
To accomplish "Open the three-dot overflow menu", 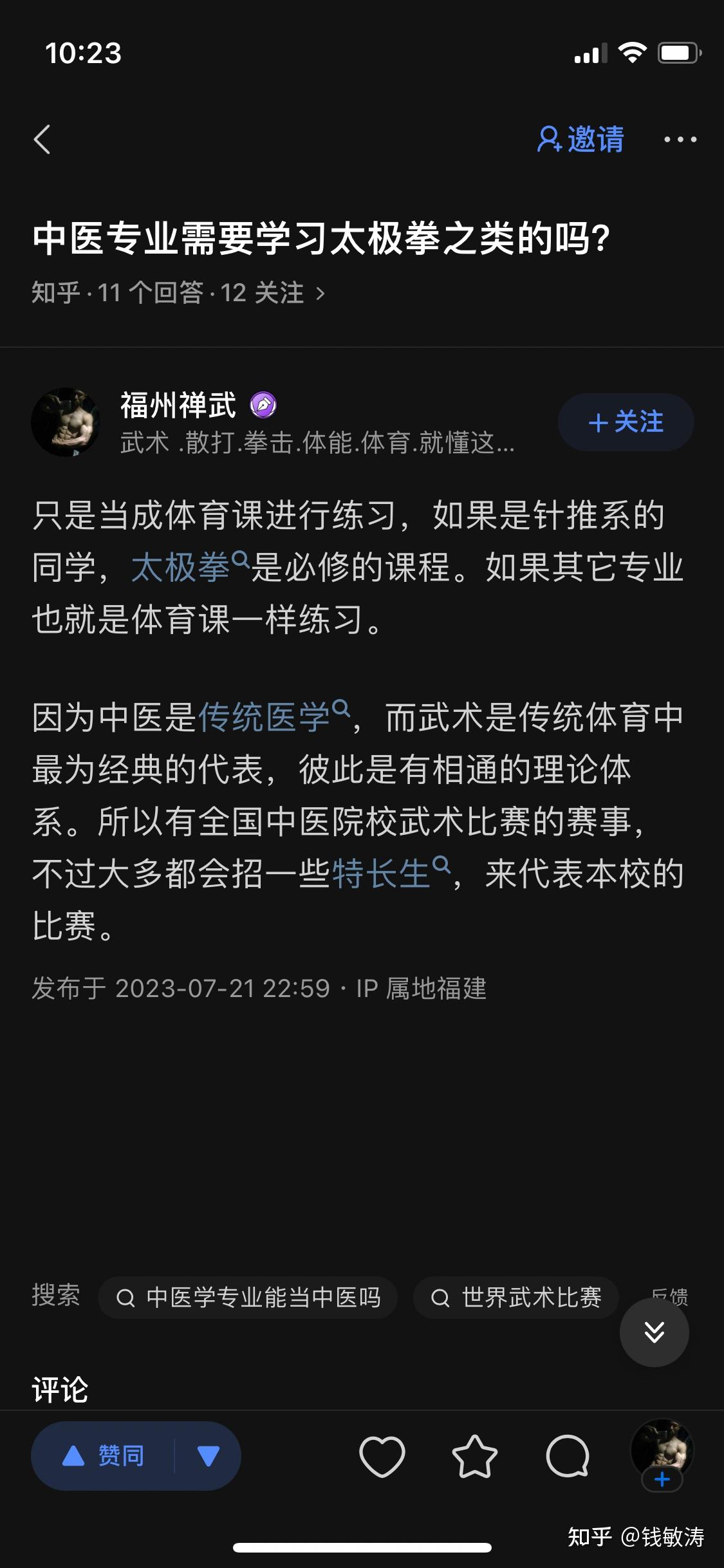I will [680, 139].
